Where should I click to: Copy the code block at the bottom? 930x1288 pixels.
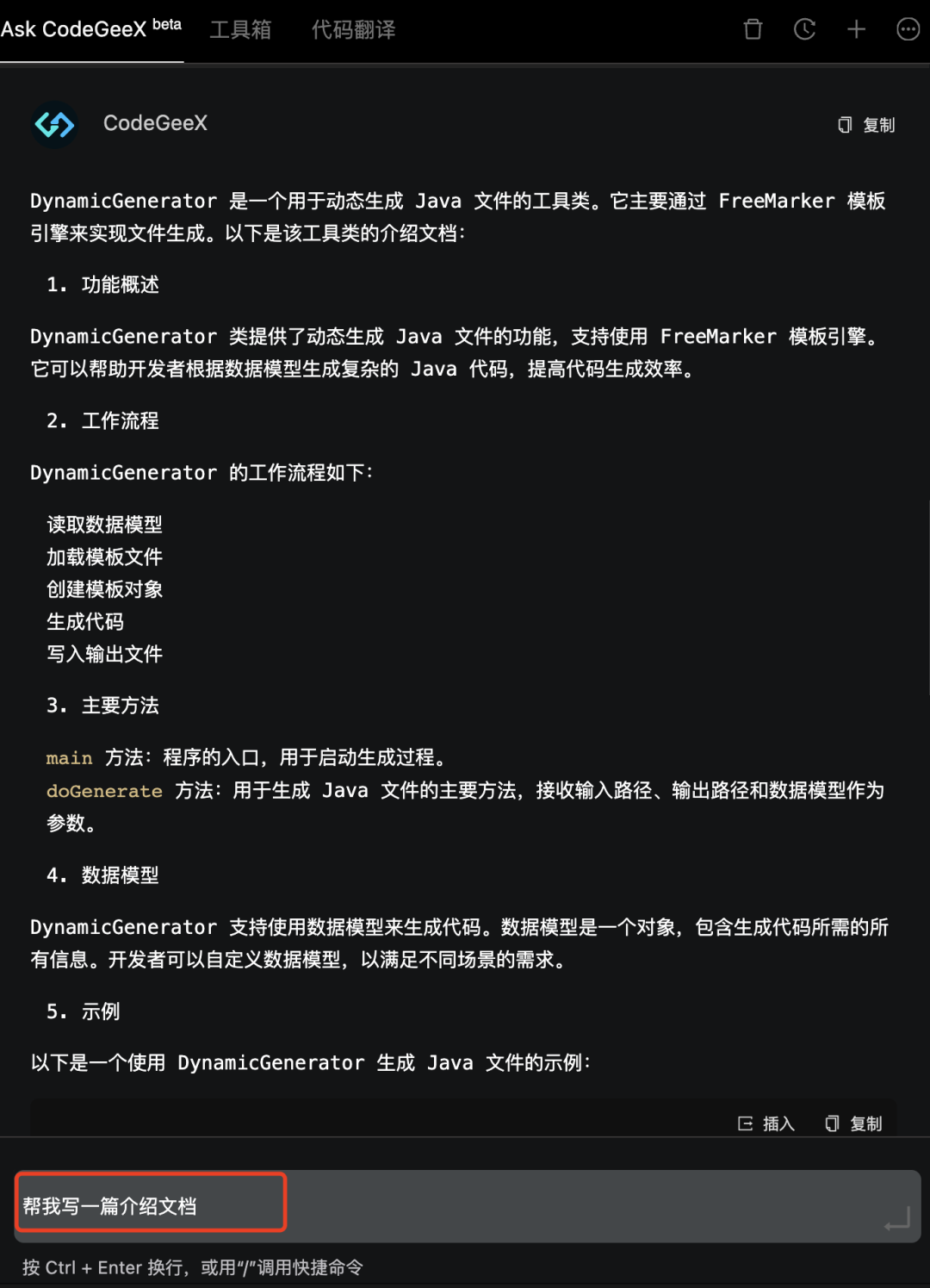click(x=854, y=1123)
